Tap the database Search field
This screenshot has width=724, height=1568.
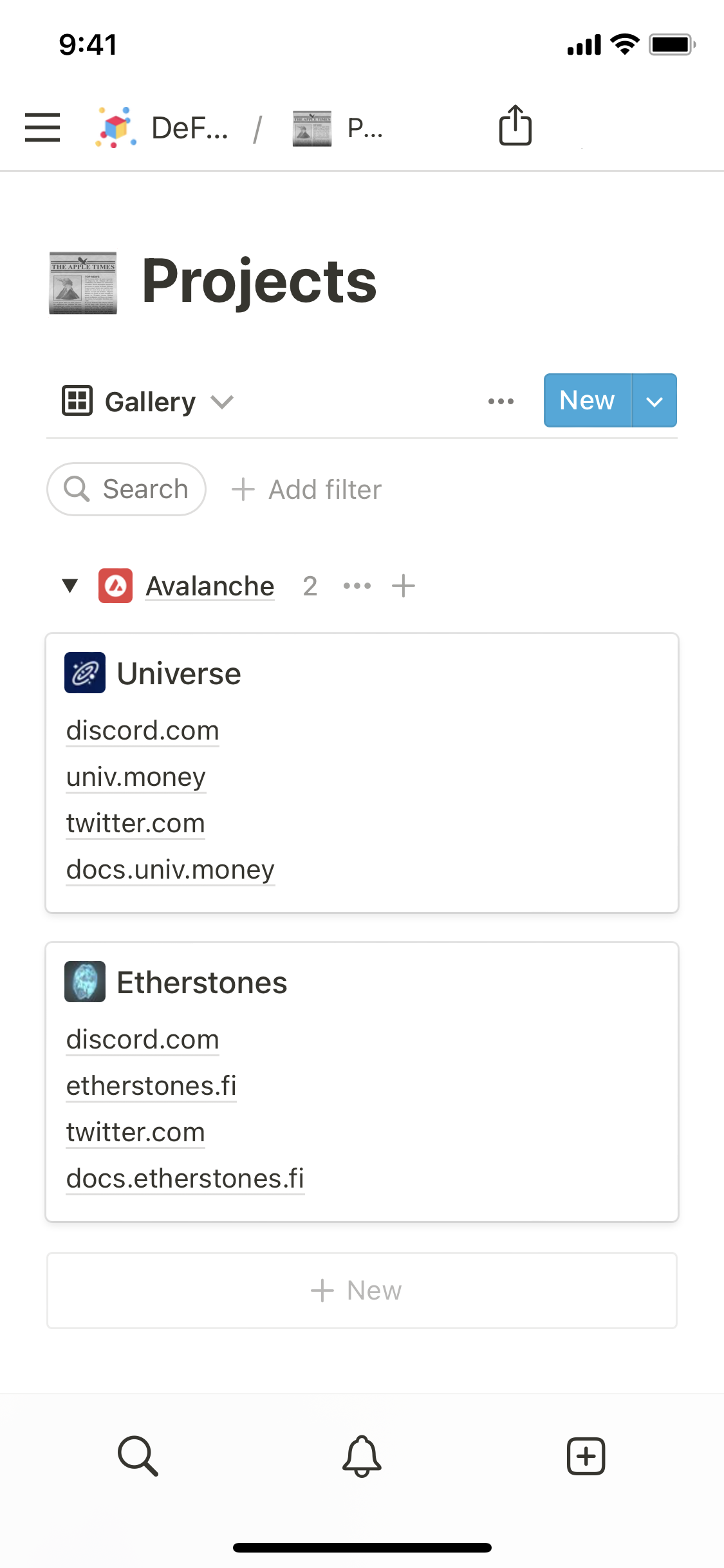tap(127, 489)
